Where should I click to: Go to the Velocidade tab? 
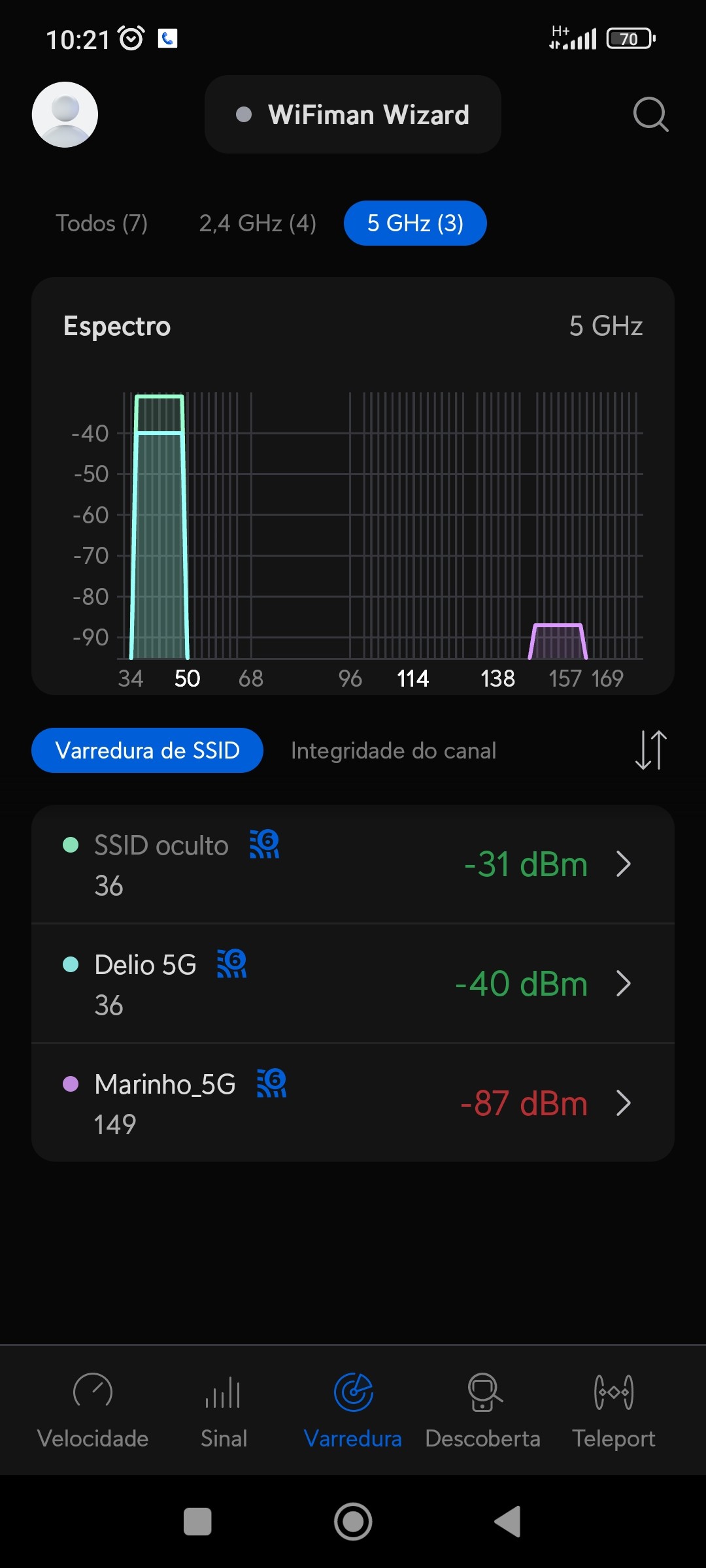[x=93, y=1410]
